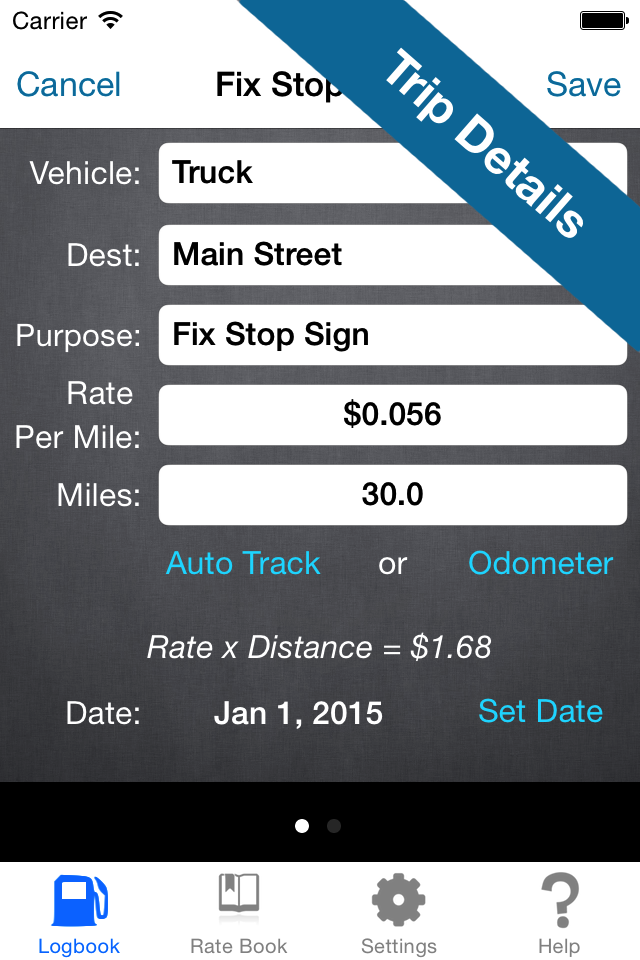Start Auto Track for mileage
This screenshot has height=960, width=640.
click(x=243, y=563)
